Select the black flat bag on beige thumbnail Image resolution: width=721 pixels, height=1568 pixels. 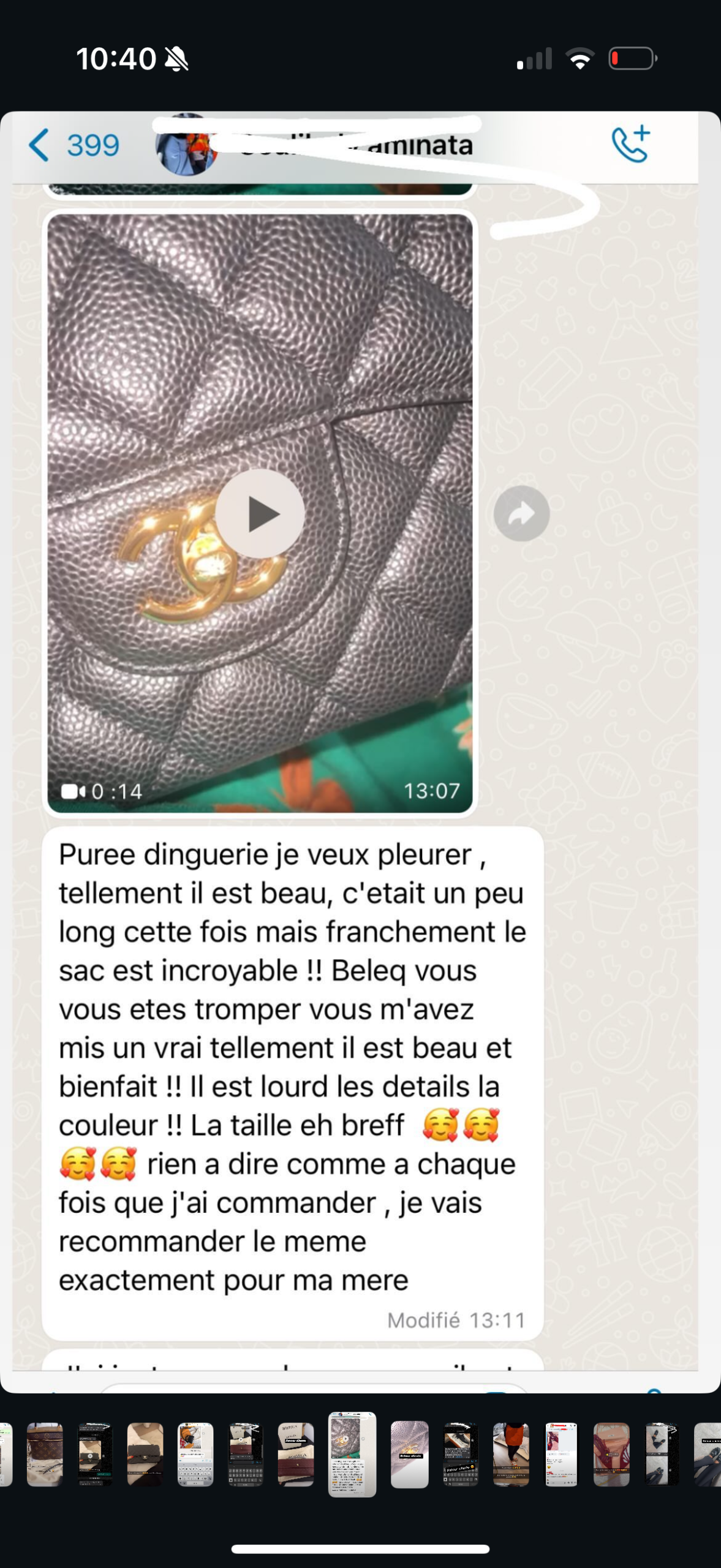[x=145, y=1455]
